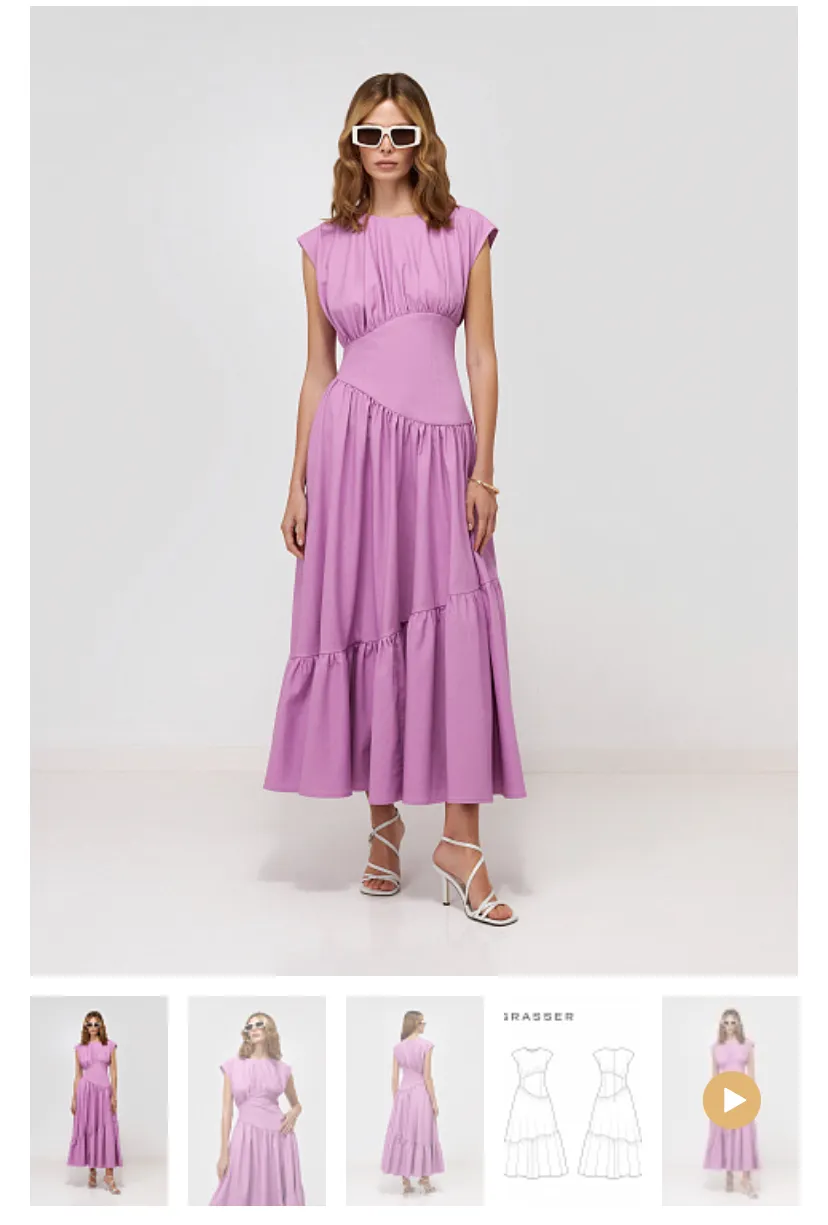The image size is (828, 1225).
Task: View the back-view dress thumbnail
Action: pos(414,1100)
